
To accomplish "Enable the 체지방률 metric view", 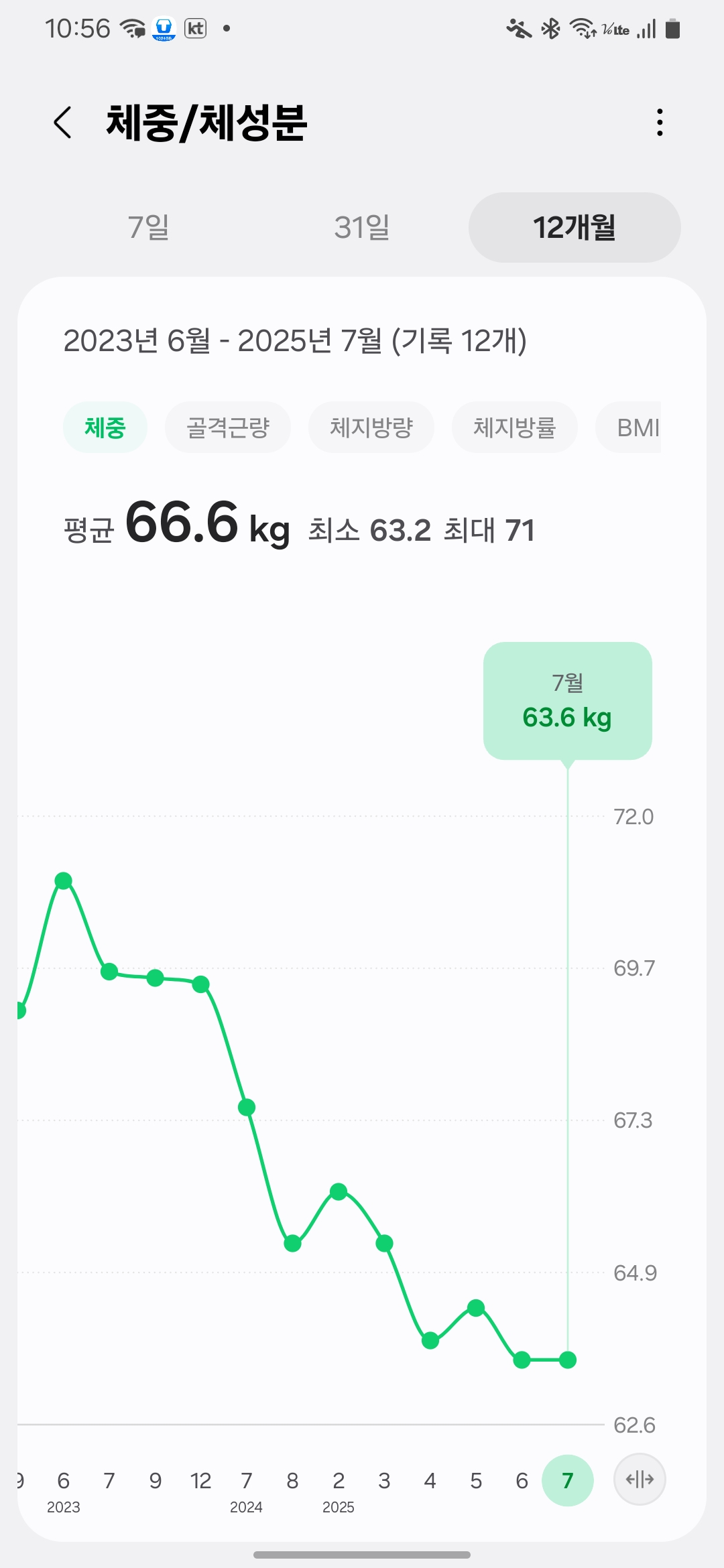I will click(x=514, y=427).
